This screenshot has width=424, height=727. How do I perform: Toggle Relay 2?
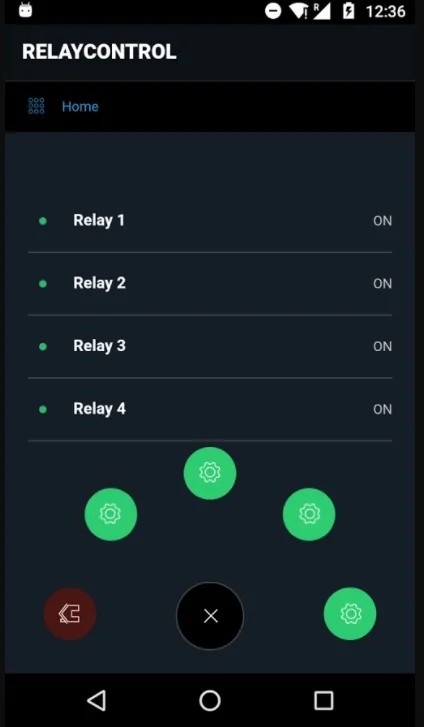[x=210, y=284]
